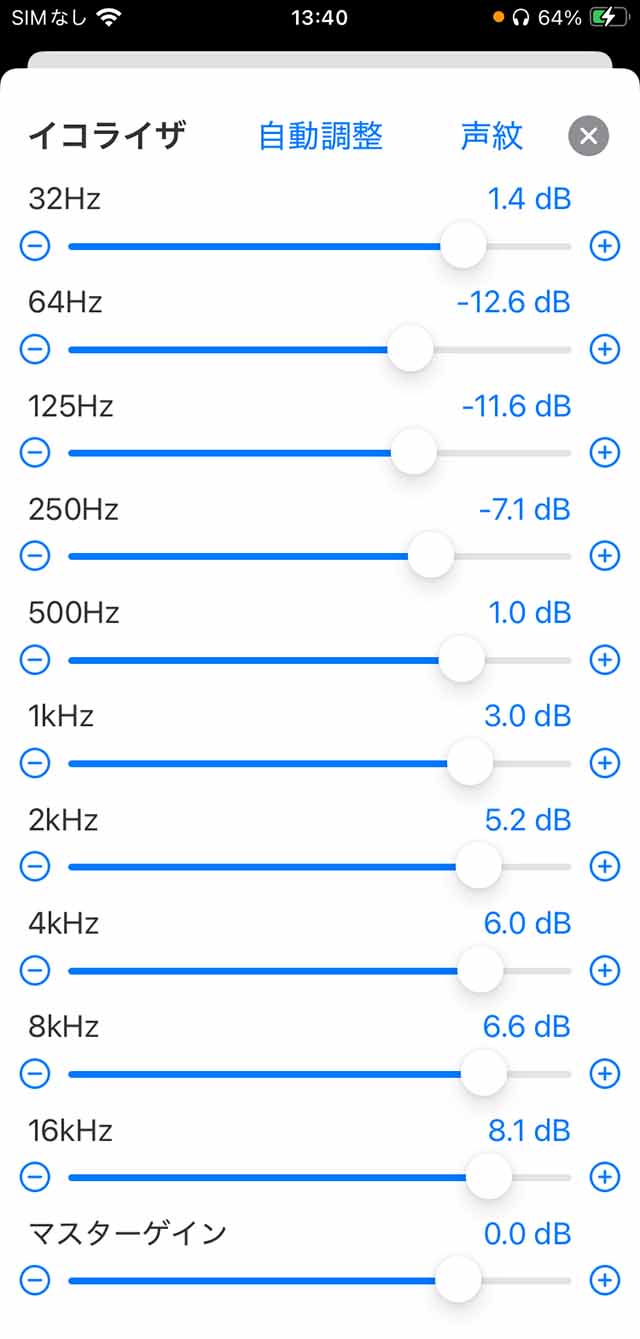This screenshot has width=640, height=1339.
Task: Decrease the 125Hz band with minus
Action: pos(35,453)
